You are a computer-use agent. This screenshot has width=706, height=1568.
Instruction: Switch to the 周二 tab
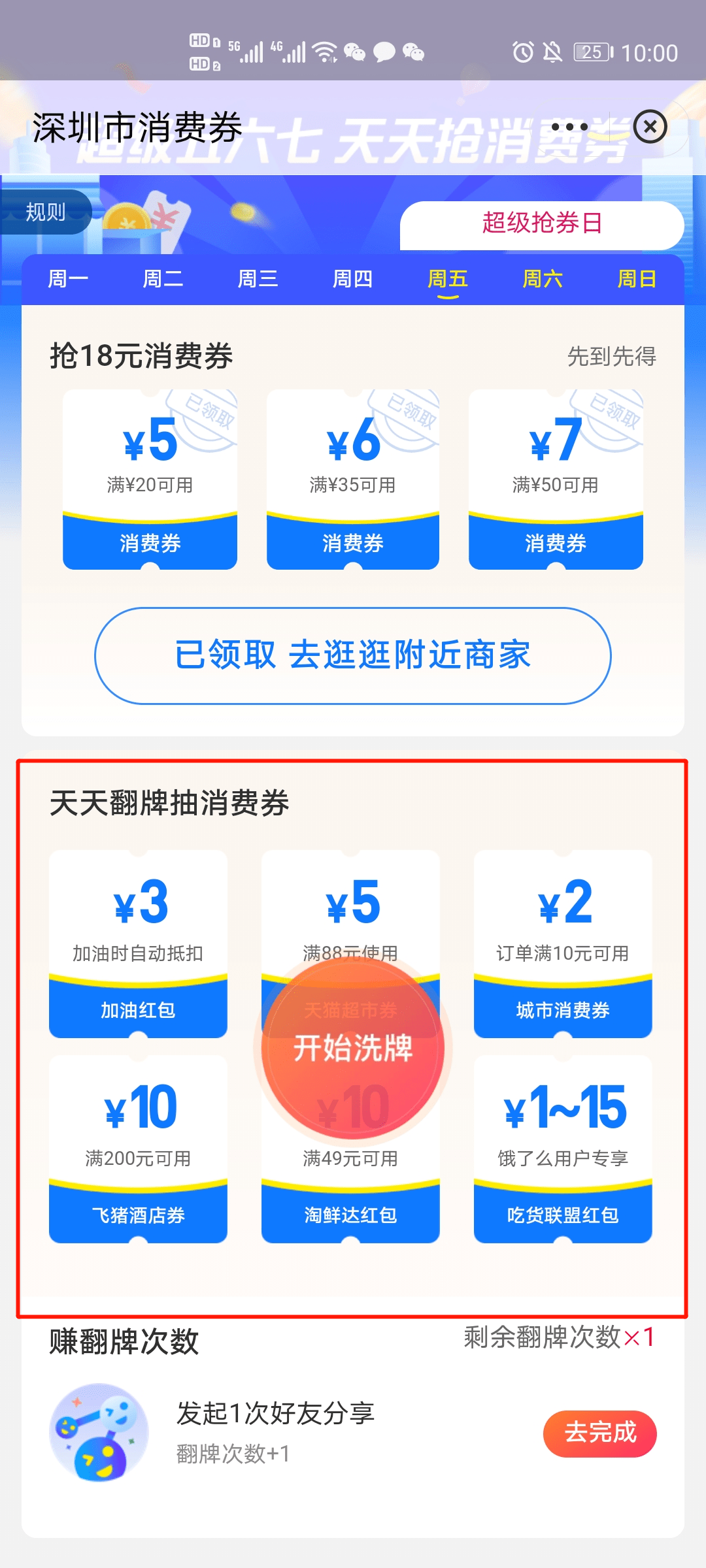(x=163, y=280)
